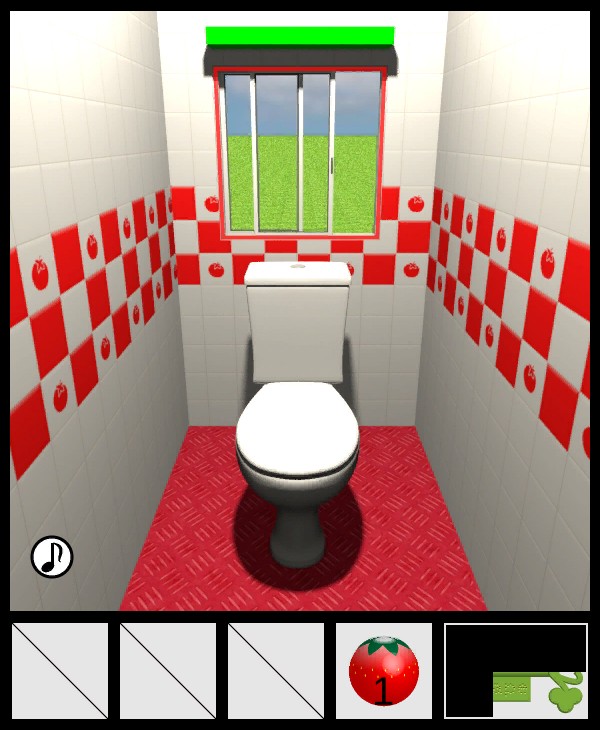Inspect the toilet water tank
Image resolution: width=600 pixels, height=730 pixels.
point(298,320)
